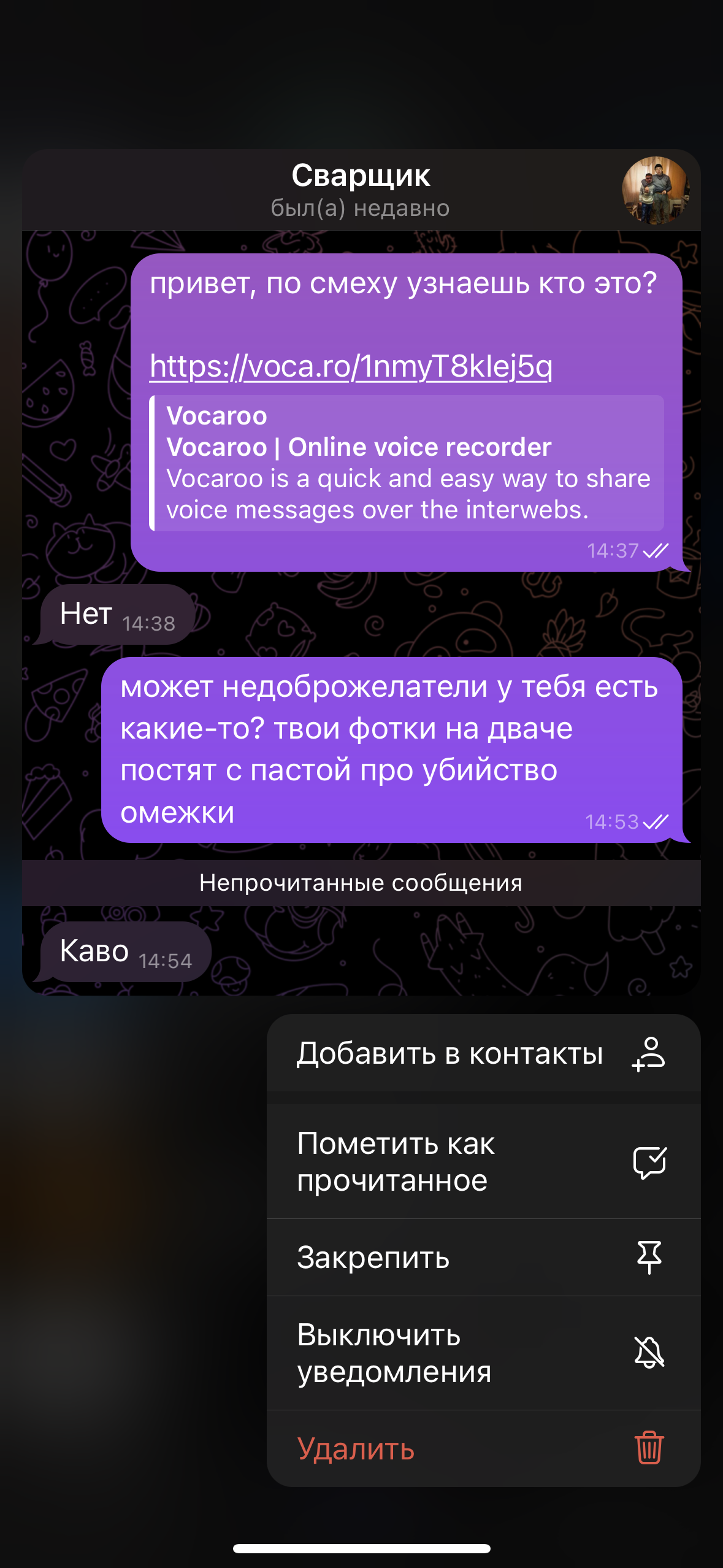This screenshot has width=723, height=1568.
Task: Open the Vocaroo link preview card
Action: 408,464
